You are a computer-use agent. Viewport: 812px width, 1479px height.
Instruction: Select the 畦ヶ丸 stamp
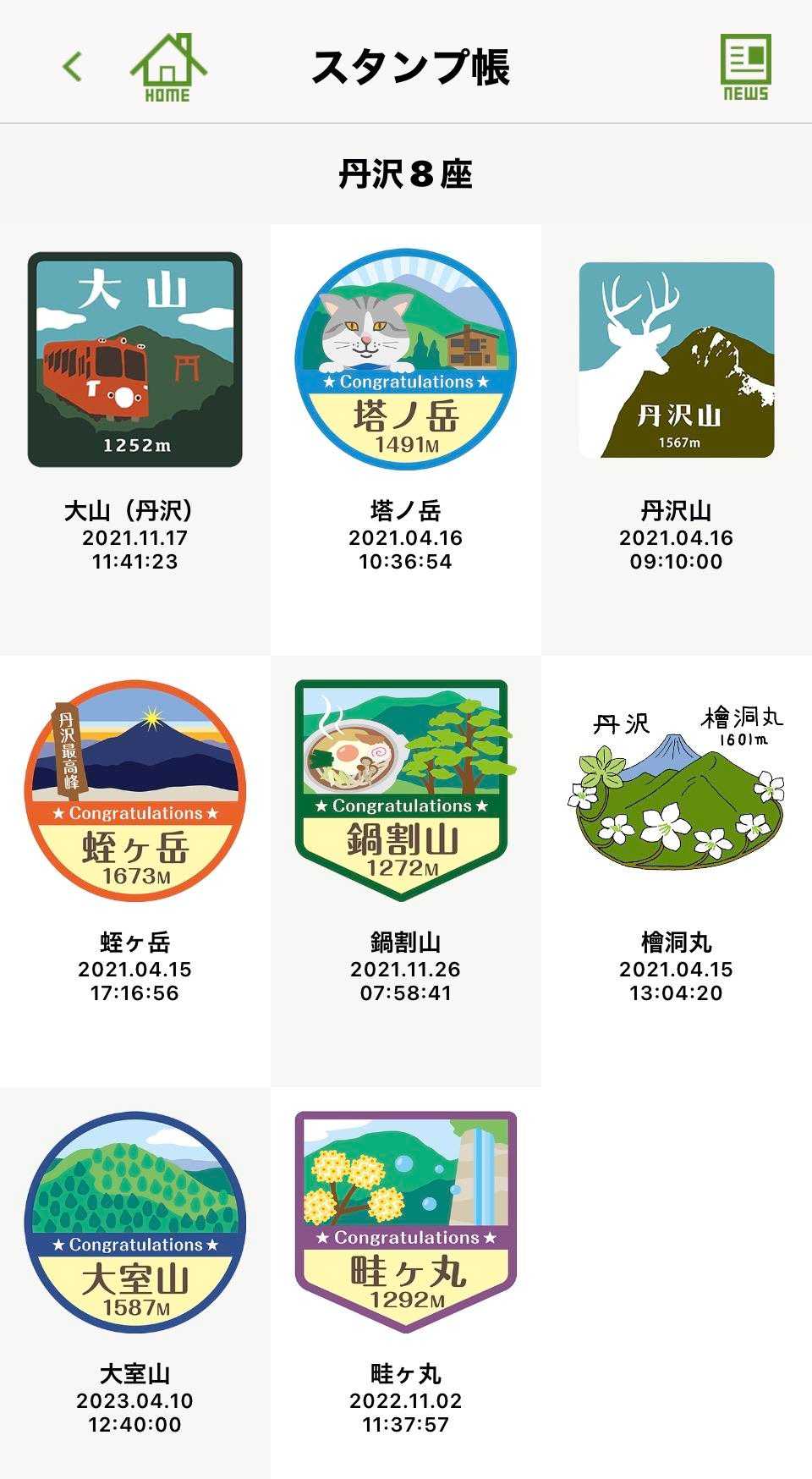tap(406, 1222)
